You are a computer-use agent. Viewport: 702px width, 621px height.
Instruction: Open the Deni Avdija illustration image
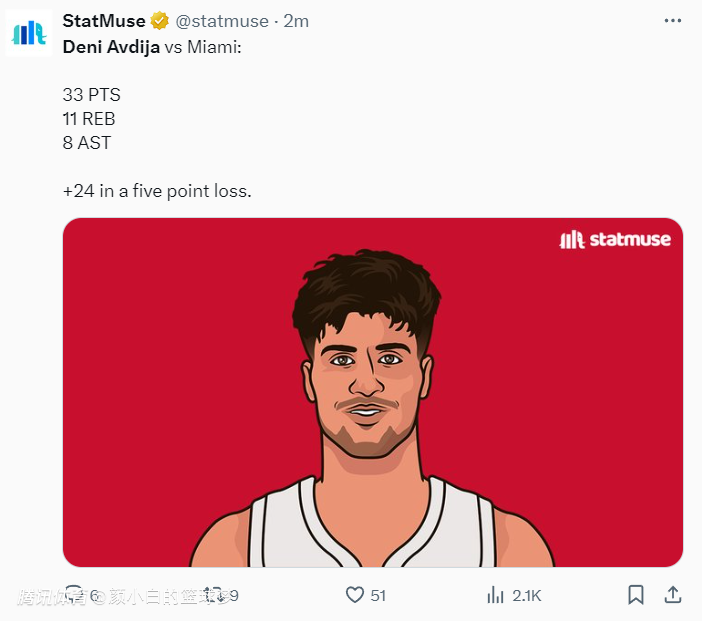(x=372, y=392)
